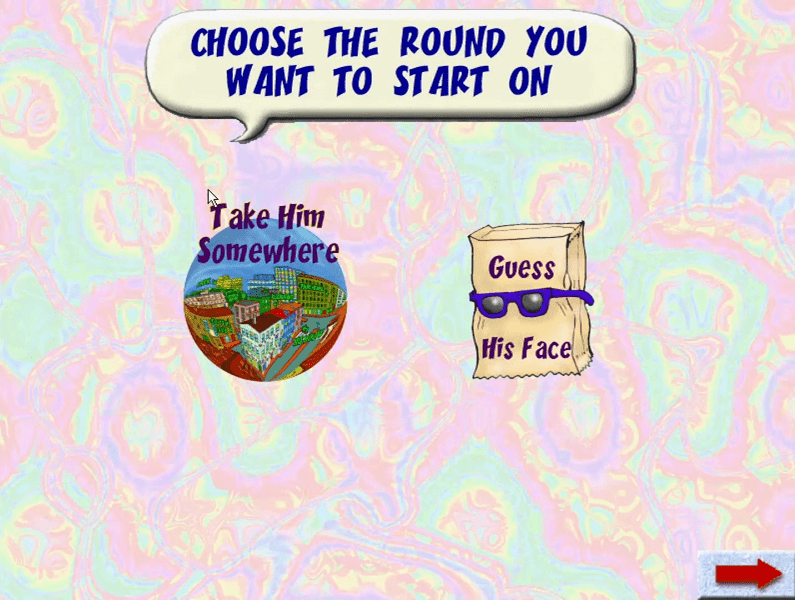Tap the red next arrow button
This screenshot has height=600, width=795.
point(746,574)
